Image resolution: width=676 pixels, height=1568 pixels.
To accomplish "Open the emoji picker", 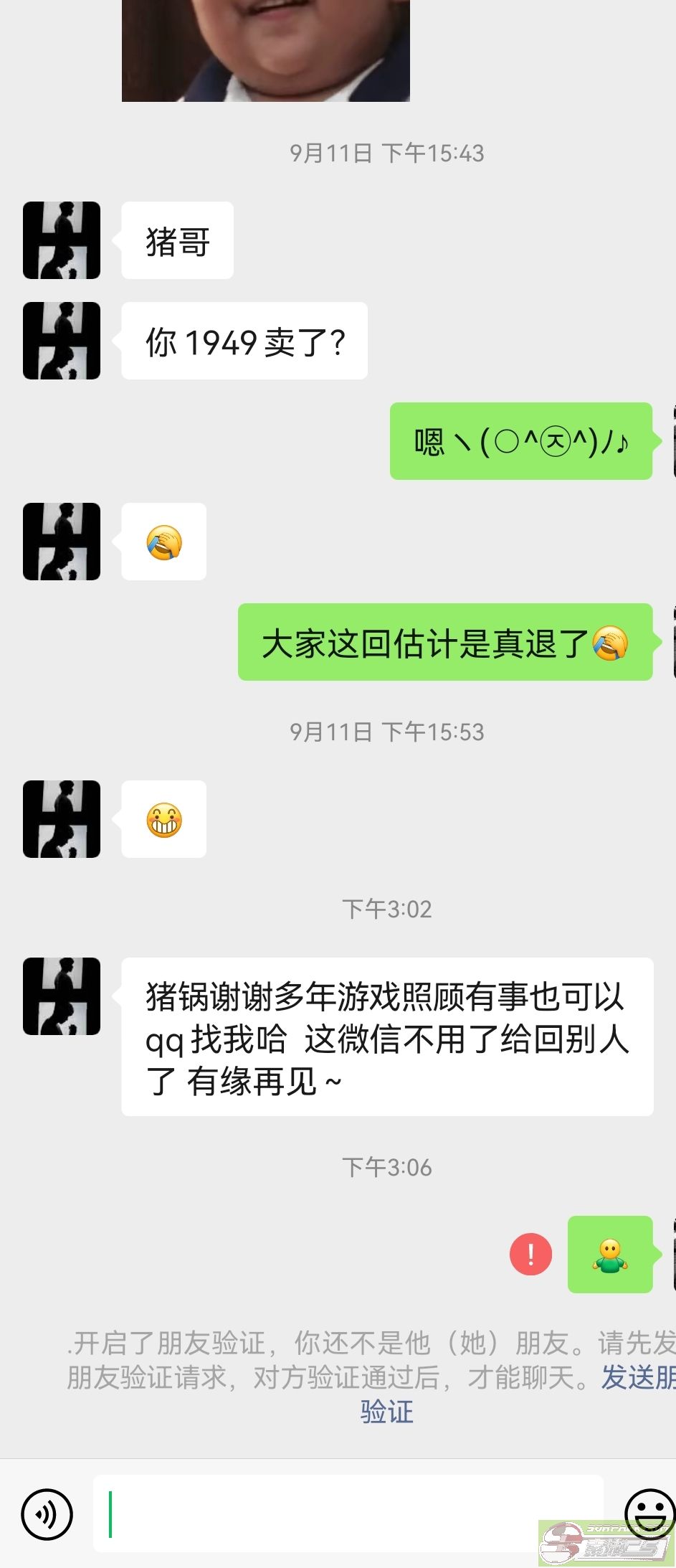I will [x=649, y=1512].
